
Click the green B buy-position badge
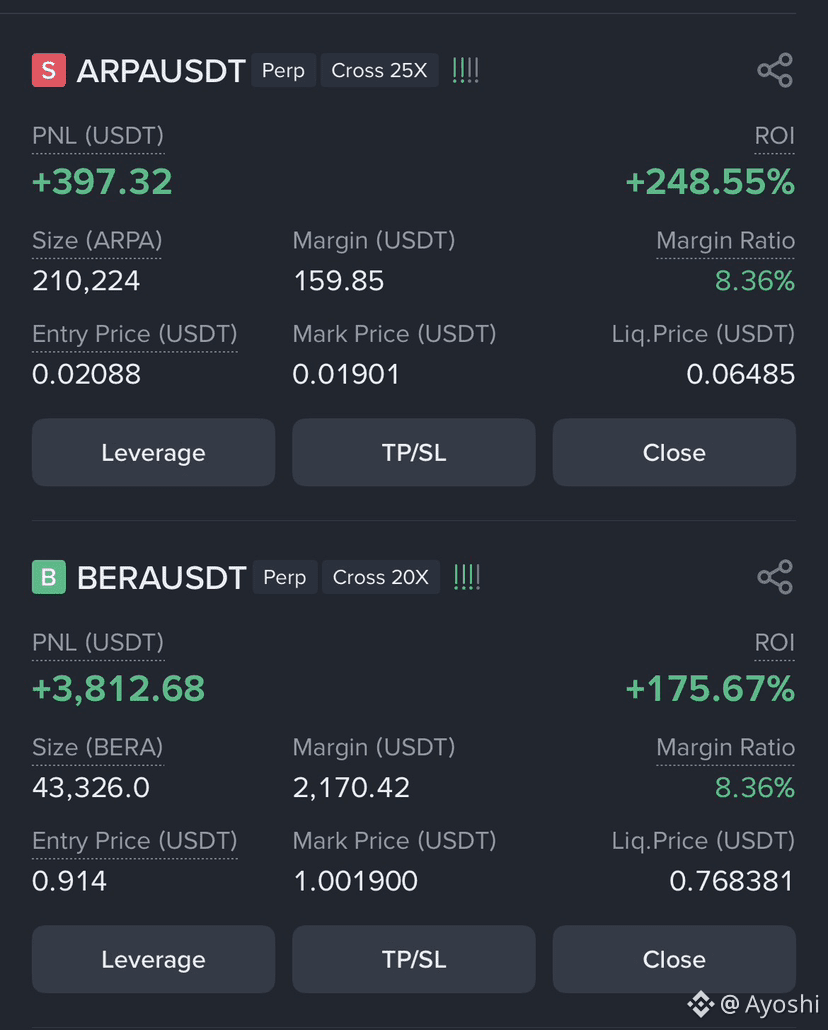coord(48,577)
